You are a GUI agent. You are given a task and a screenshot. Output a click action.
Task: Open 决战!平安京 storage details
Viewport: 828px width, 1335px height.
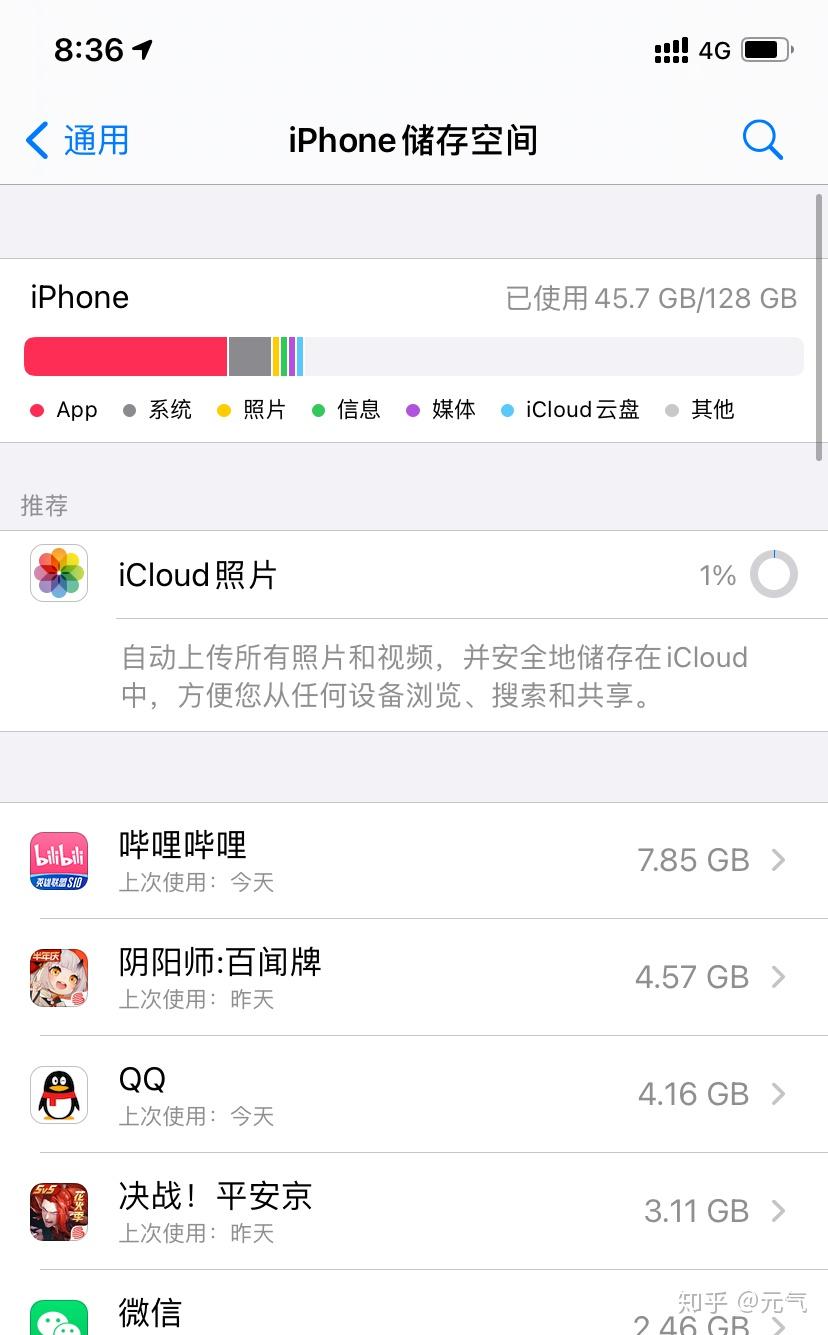click(414, 1211)
